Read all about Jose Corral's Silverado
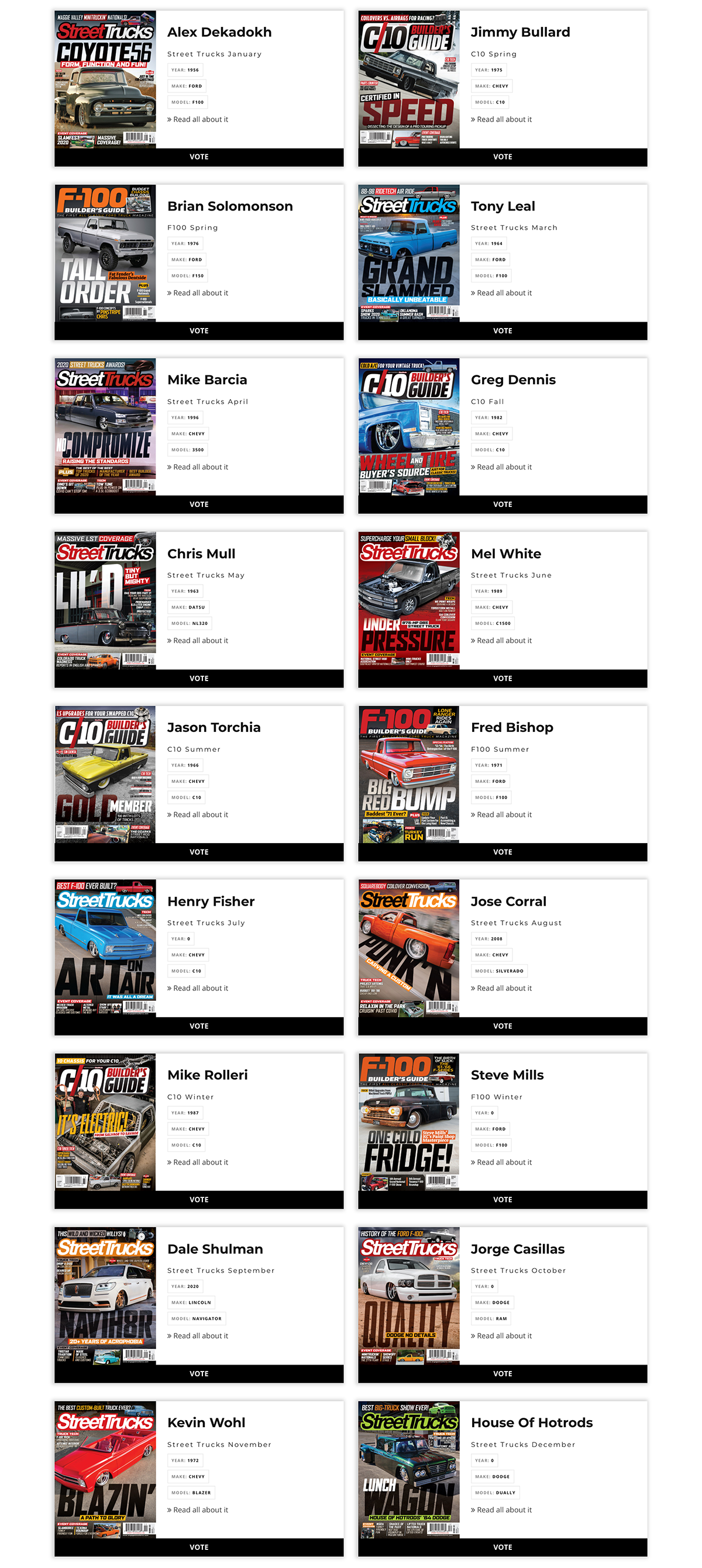This screenshot has height=1568, width=702. tap(502, 988)
